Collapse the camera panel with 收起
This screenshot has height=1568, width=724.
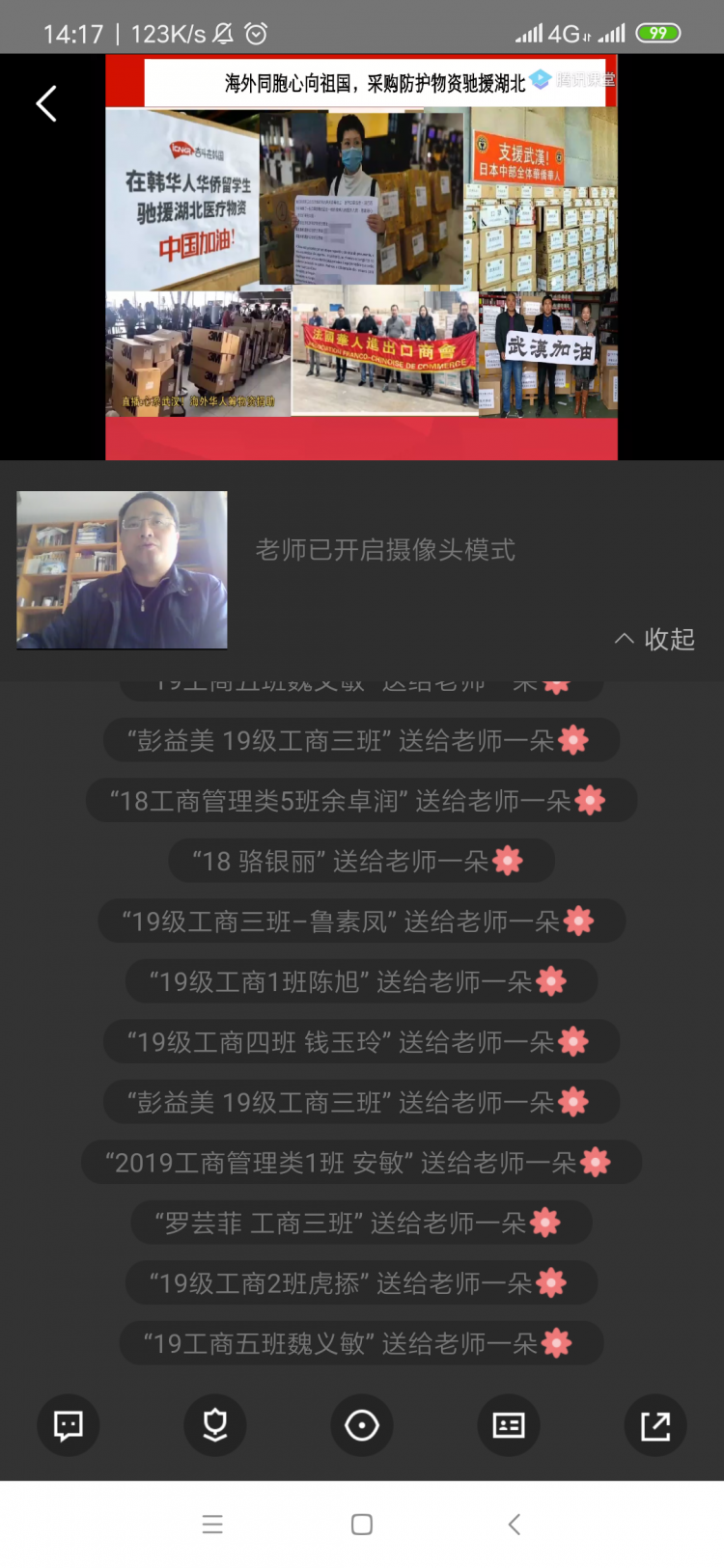pos(656,639)
